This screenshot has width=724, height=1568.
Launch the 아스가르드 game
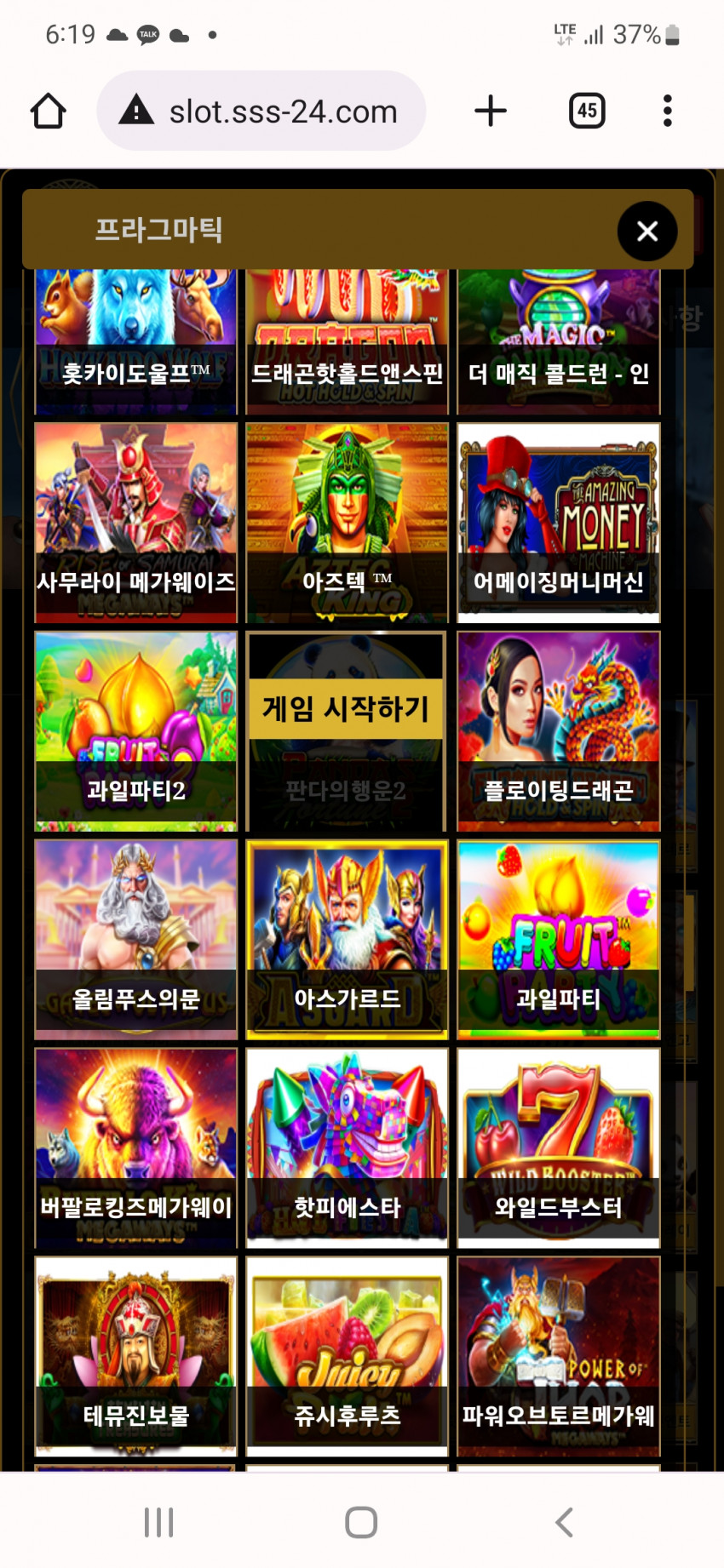pos(347,939)
